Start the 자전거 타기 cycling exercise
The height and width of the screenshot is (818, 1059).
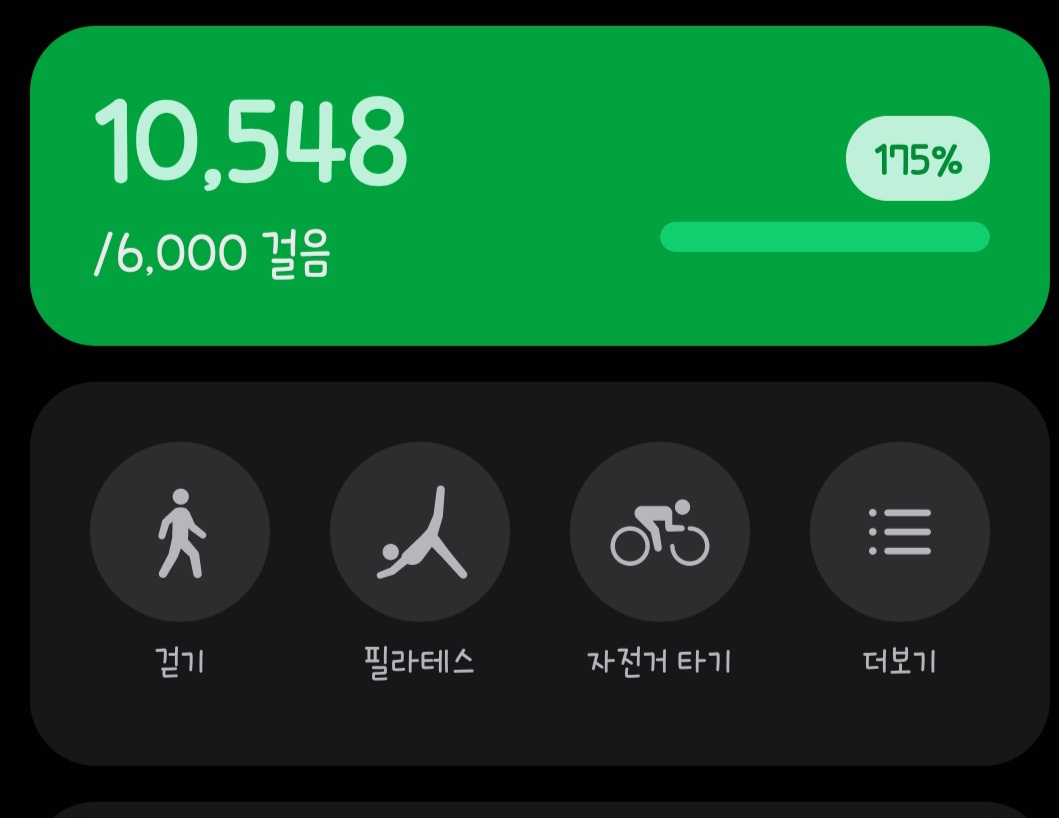pos(660,532)
